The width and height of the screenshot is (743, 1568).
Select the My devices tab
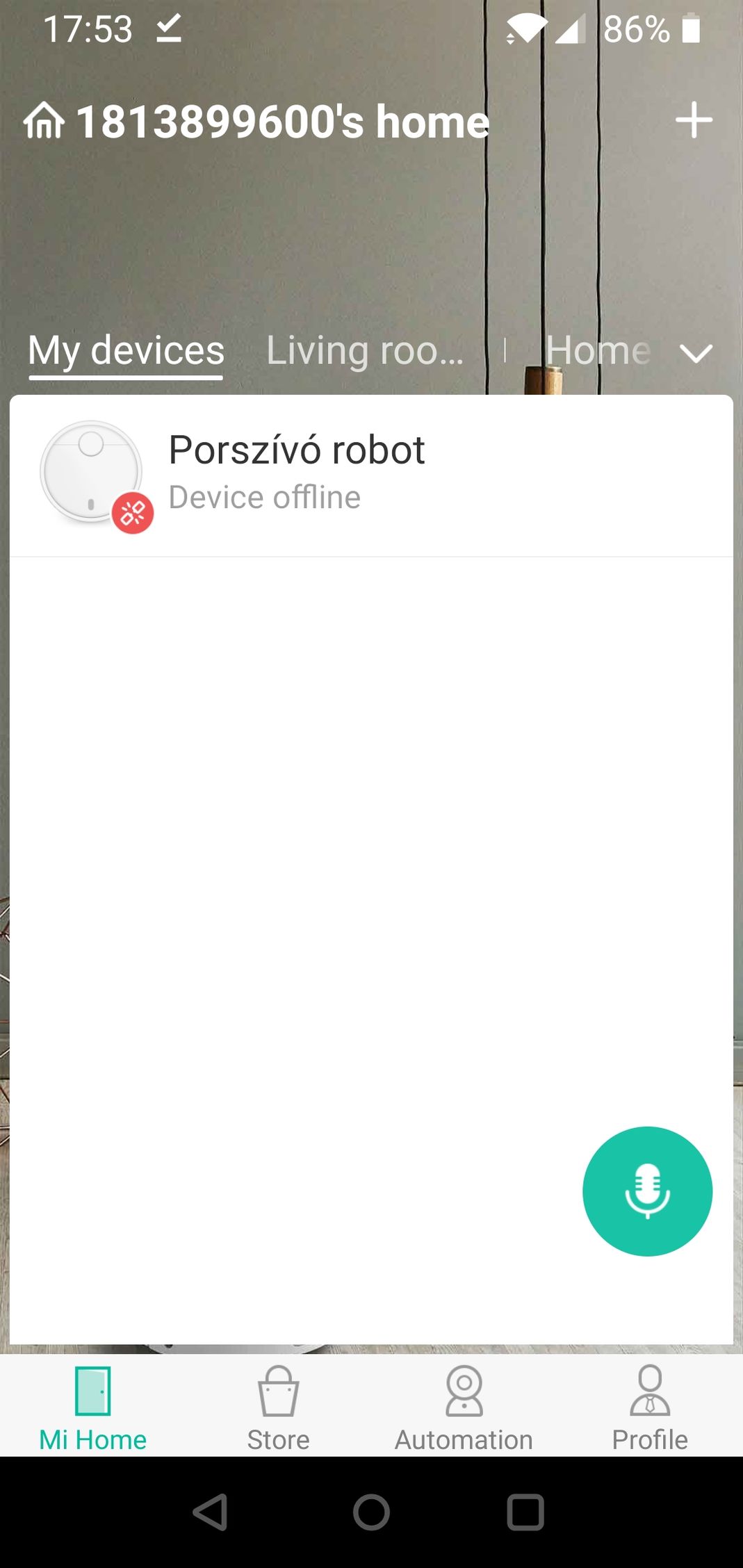coord(126,350)
